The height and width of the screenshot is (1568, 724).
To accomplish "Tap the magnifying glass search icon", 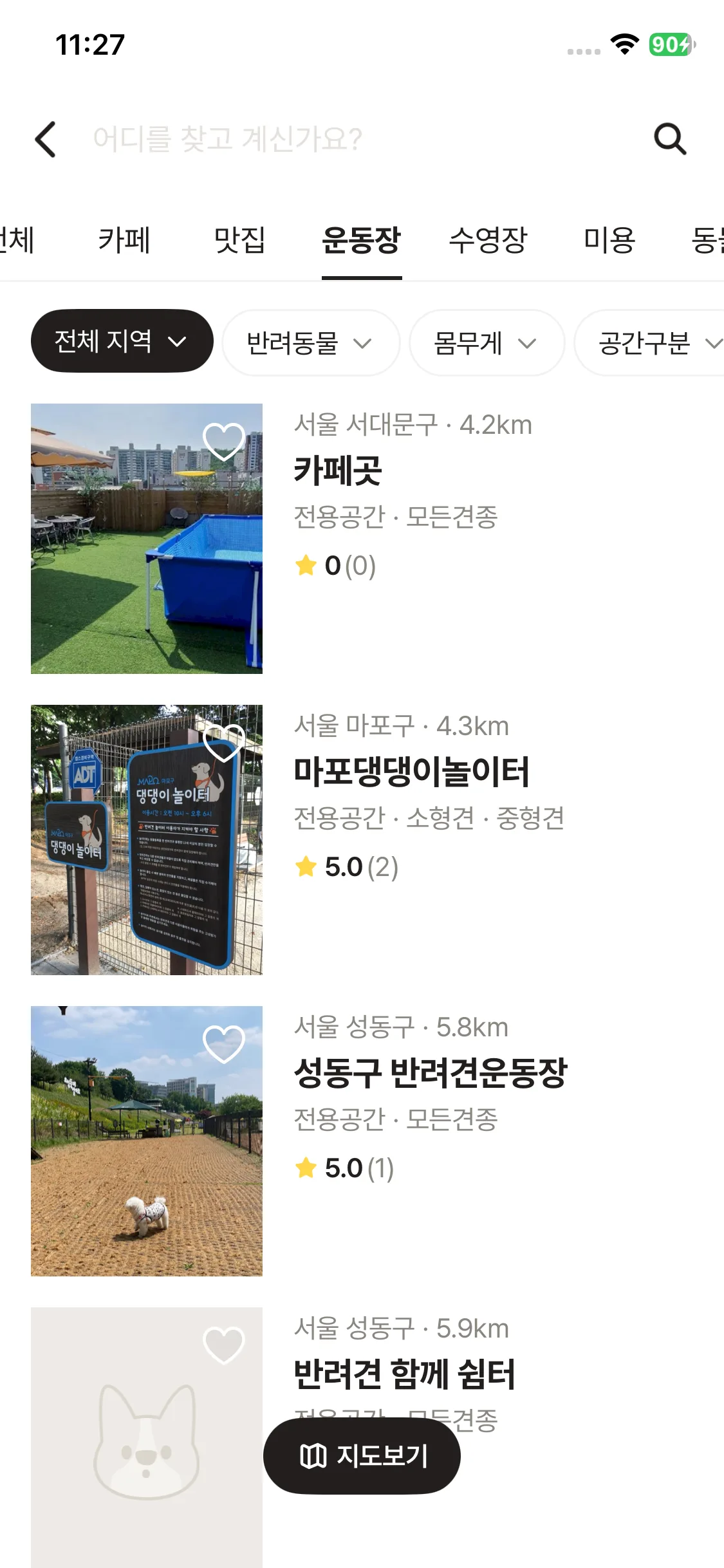I will click(x=670, y=139).
